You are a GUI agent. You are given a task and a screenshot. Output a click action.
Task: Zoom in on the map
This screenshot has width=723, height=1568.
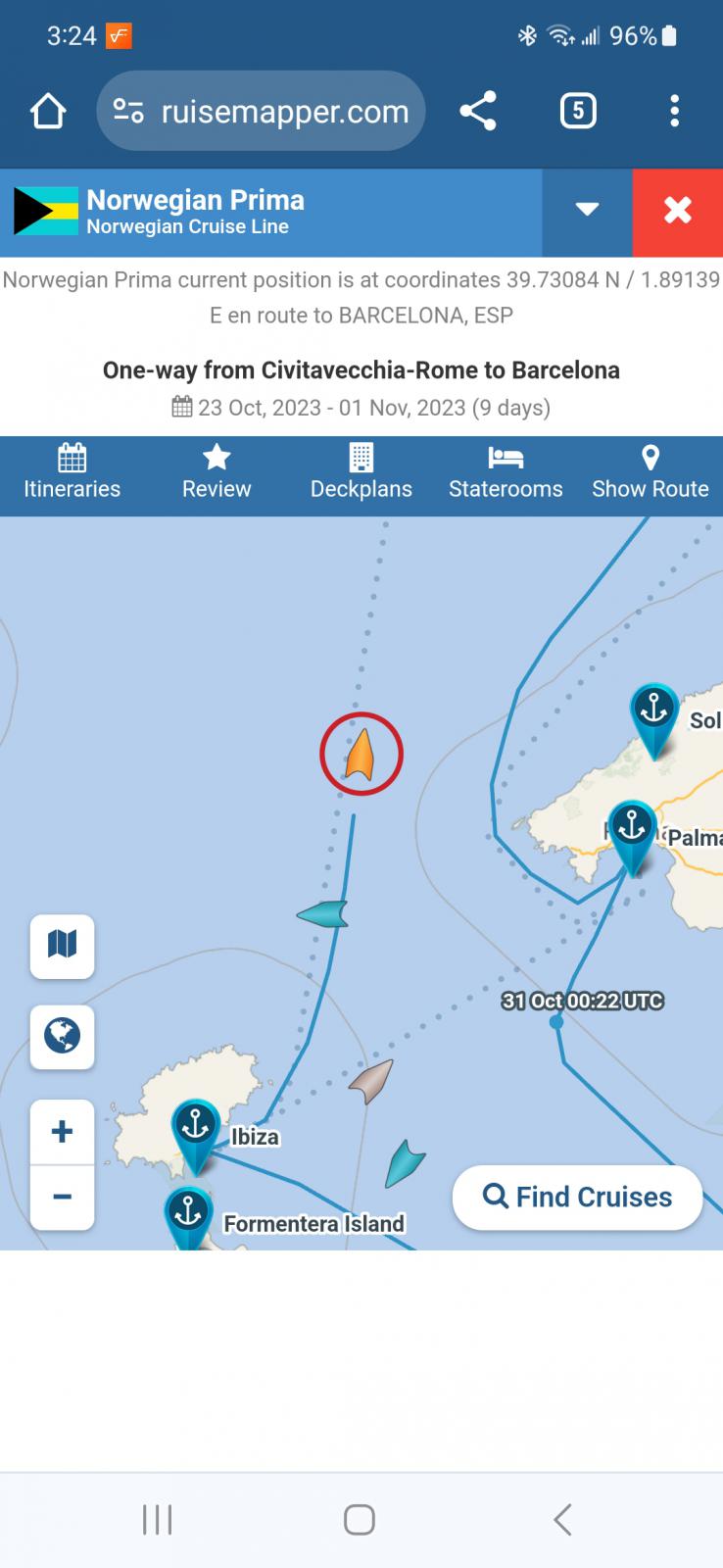coord(63,1132)
